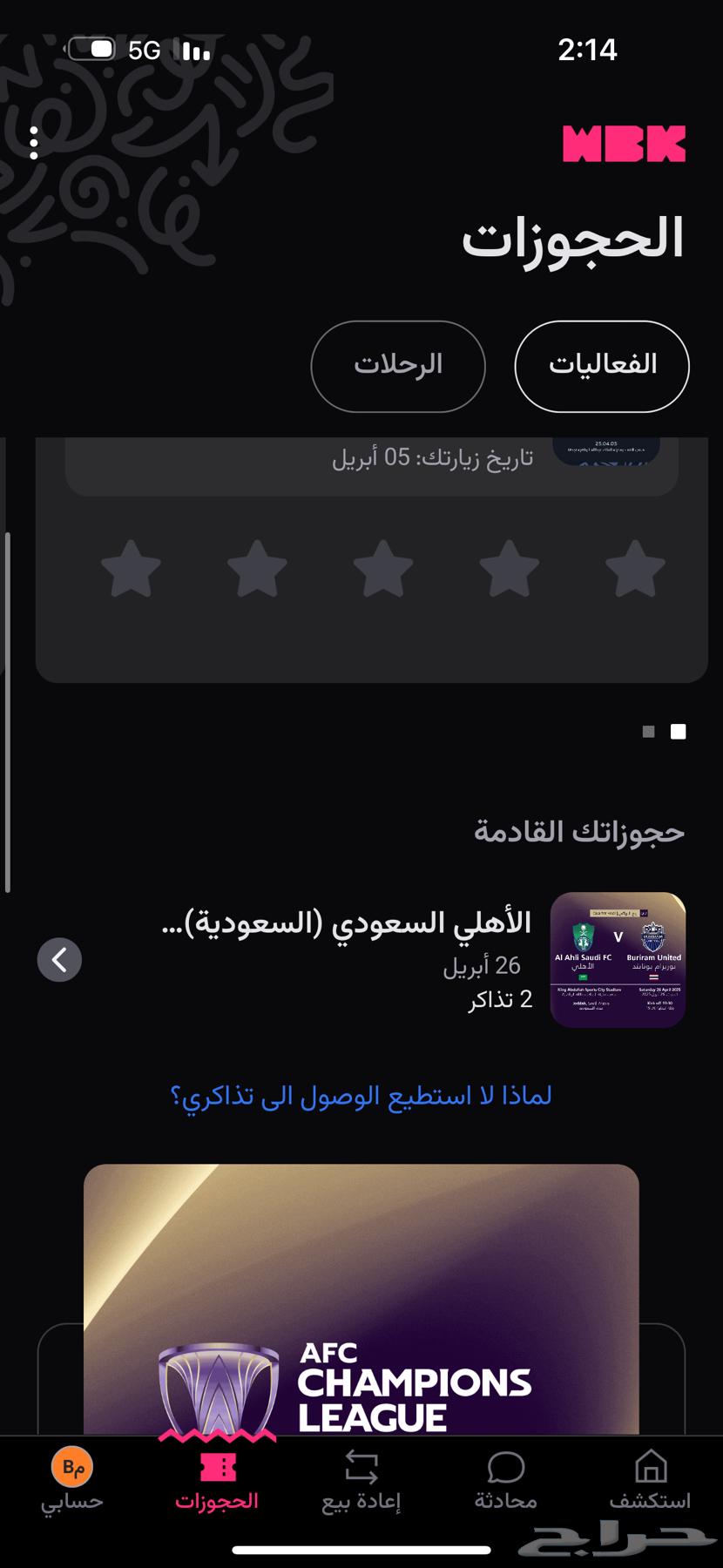The width and height of the screenshot is (723, 1568).
Task: Open the حسابي account tab
Action: point(72,1480)
